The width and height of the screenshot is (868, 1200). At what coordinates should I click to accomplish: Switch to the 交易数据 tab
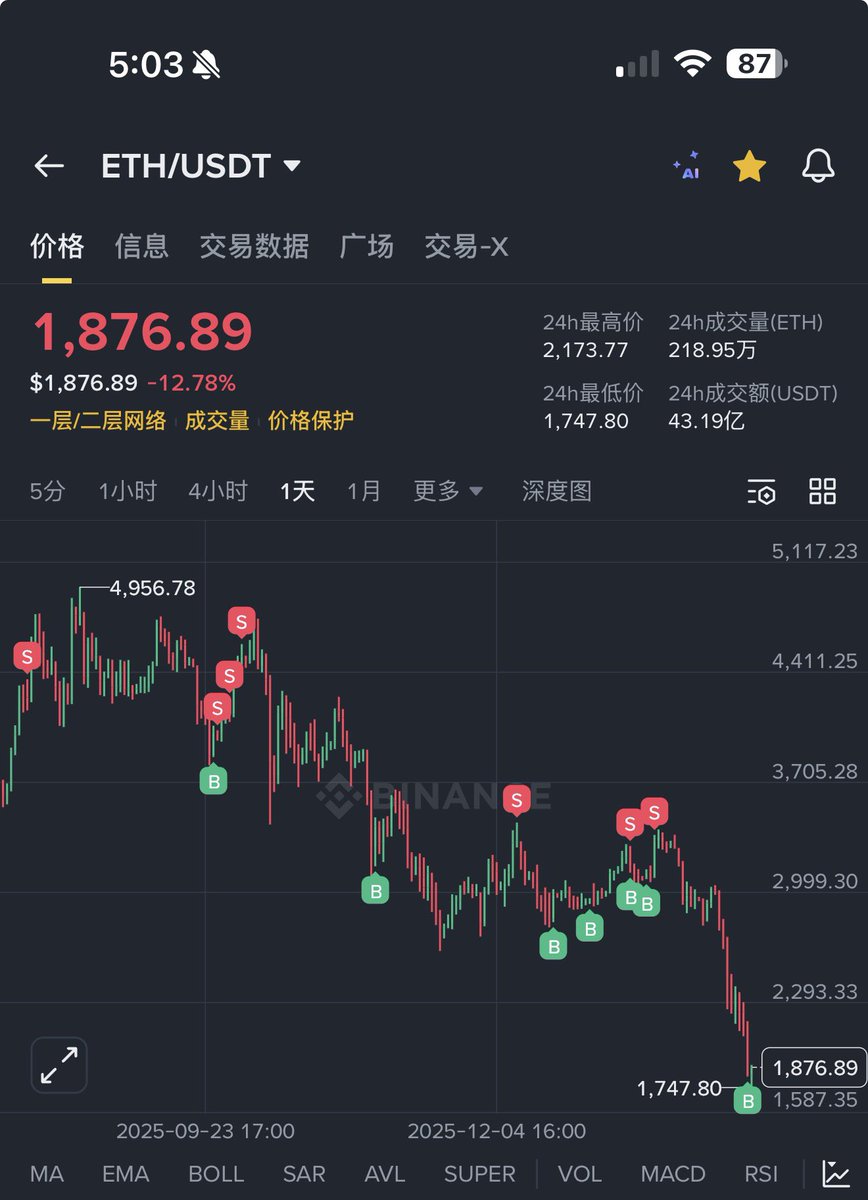pyautogui.click(x=254, y=246)
